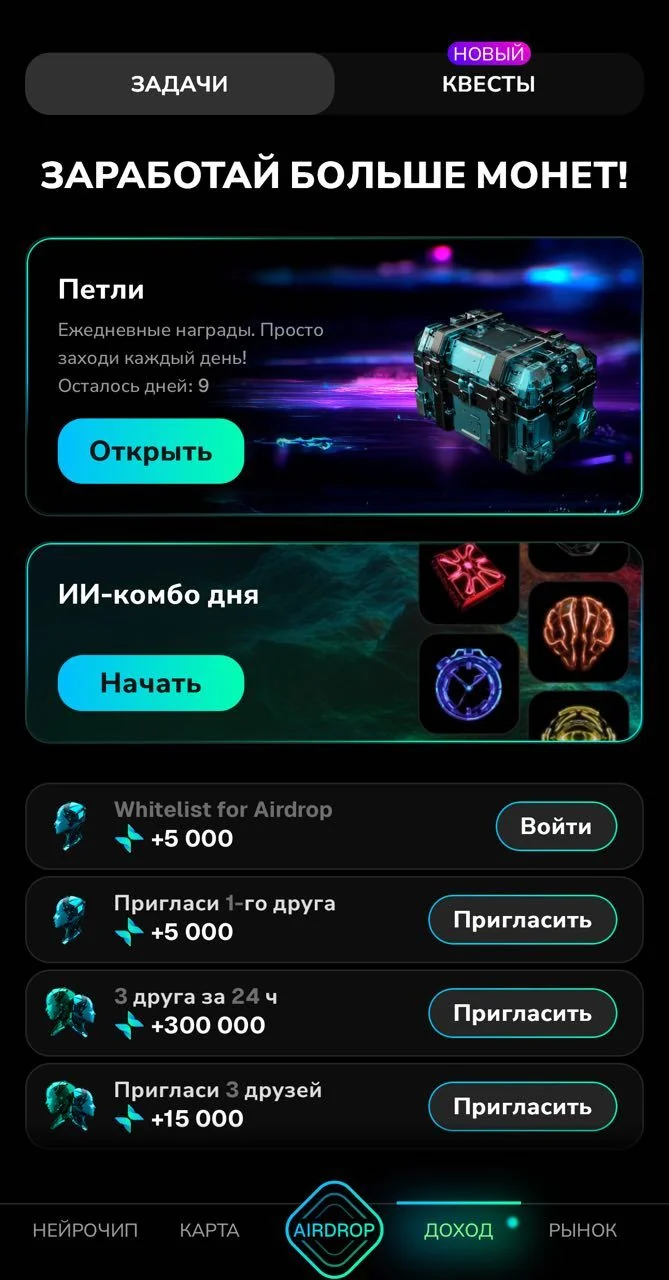Open the Рынок tab

[583, 1230]
